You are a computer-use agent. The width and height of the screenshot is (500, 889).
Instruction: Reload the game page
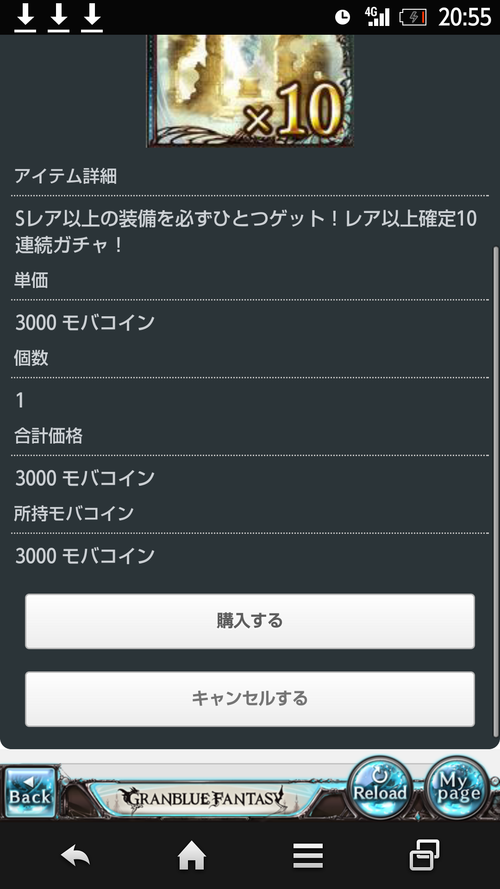coord(380,788)
